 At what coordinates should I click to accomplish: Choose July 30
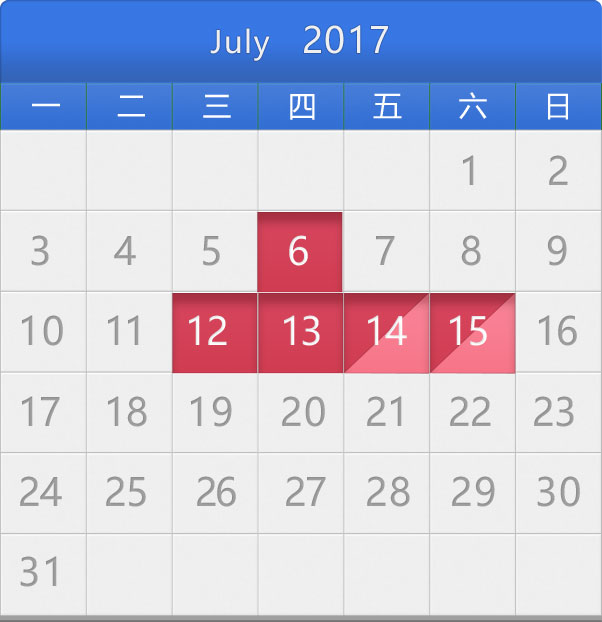[x=558, y=492]
